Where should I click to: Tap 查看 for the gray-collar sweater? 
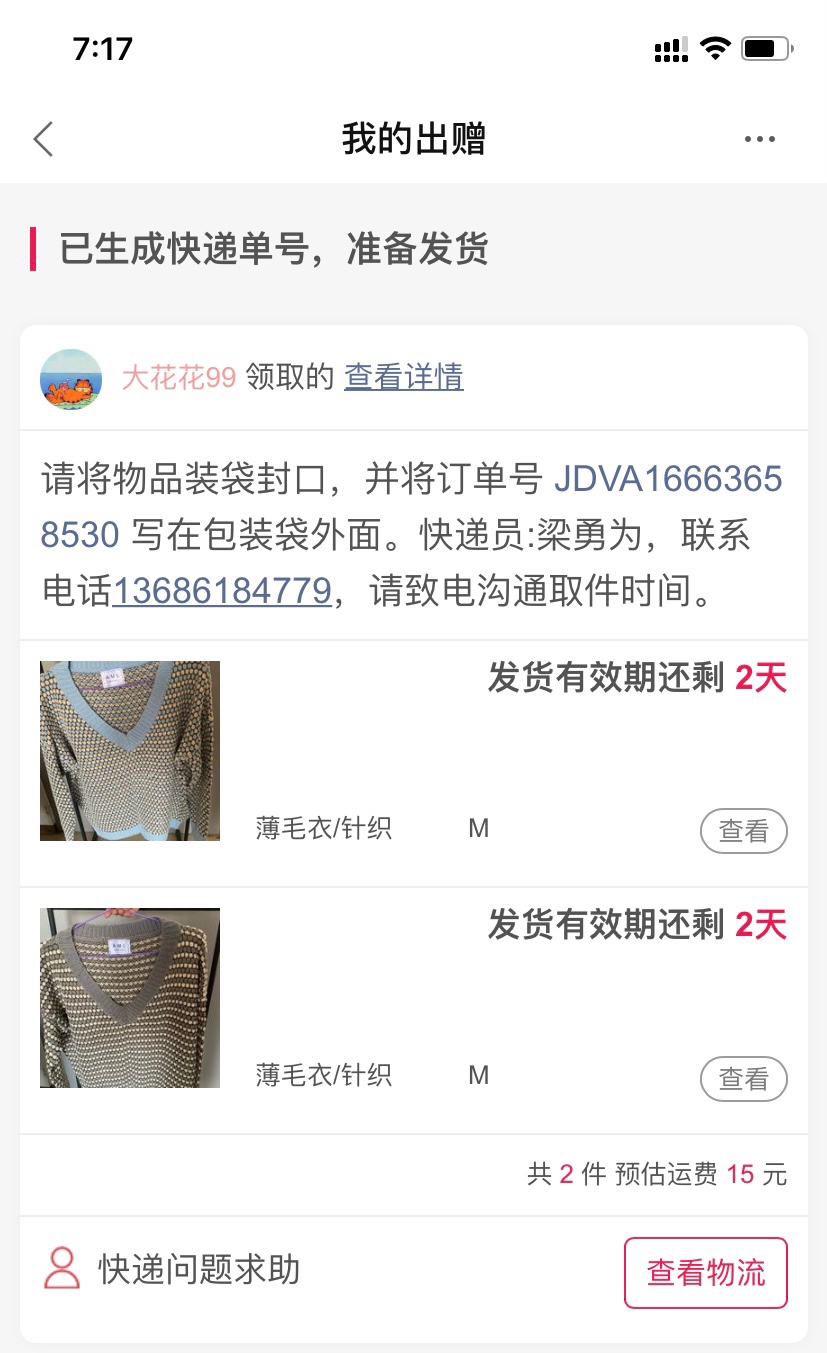[x=743, y=1078]
